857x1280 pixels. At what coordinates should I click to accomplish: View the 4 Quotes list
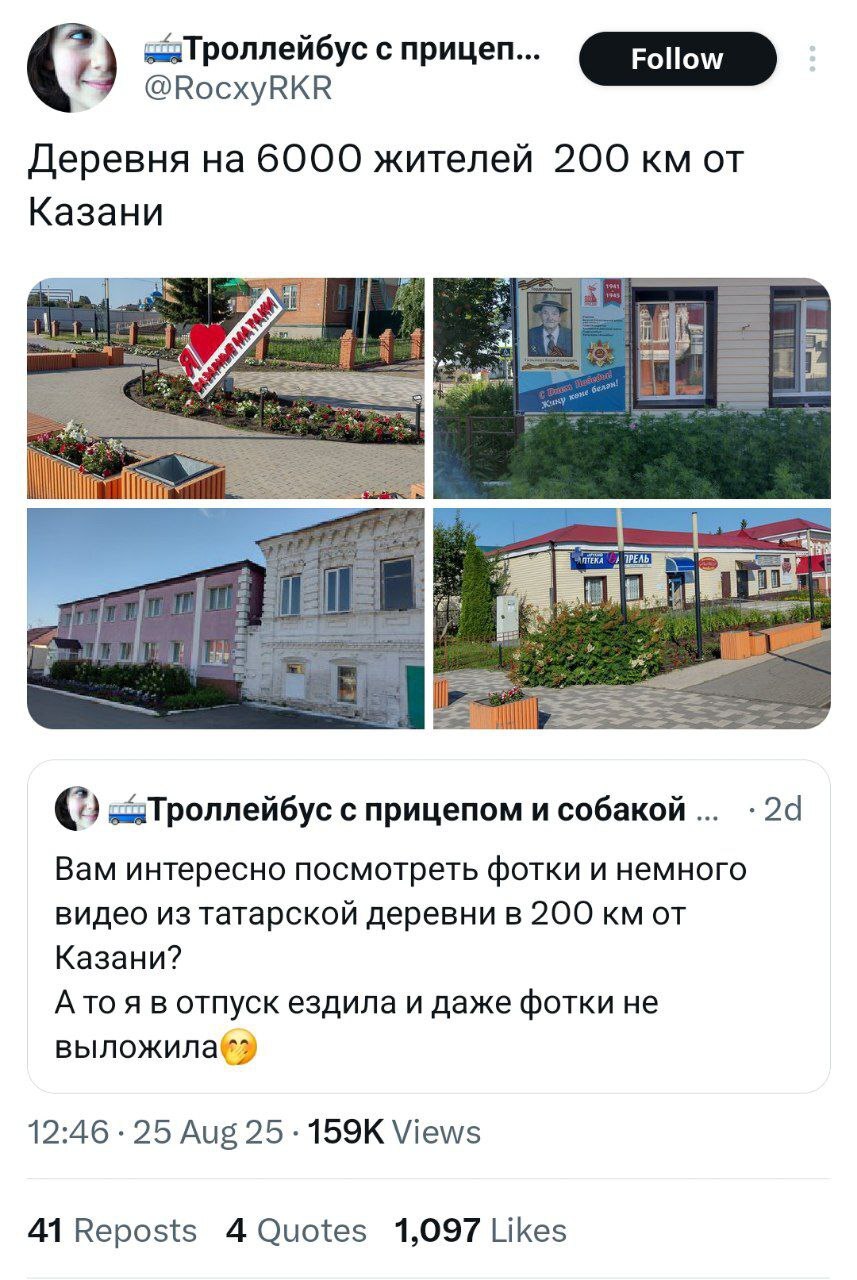point(296,1230)
